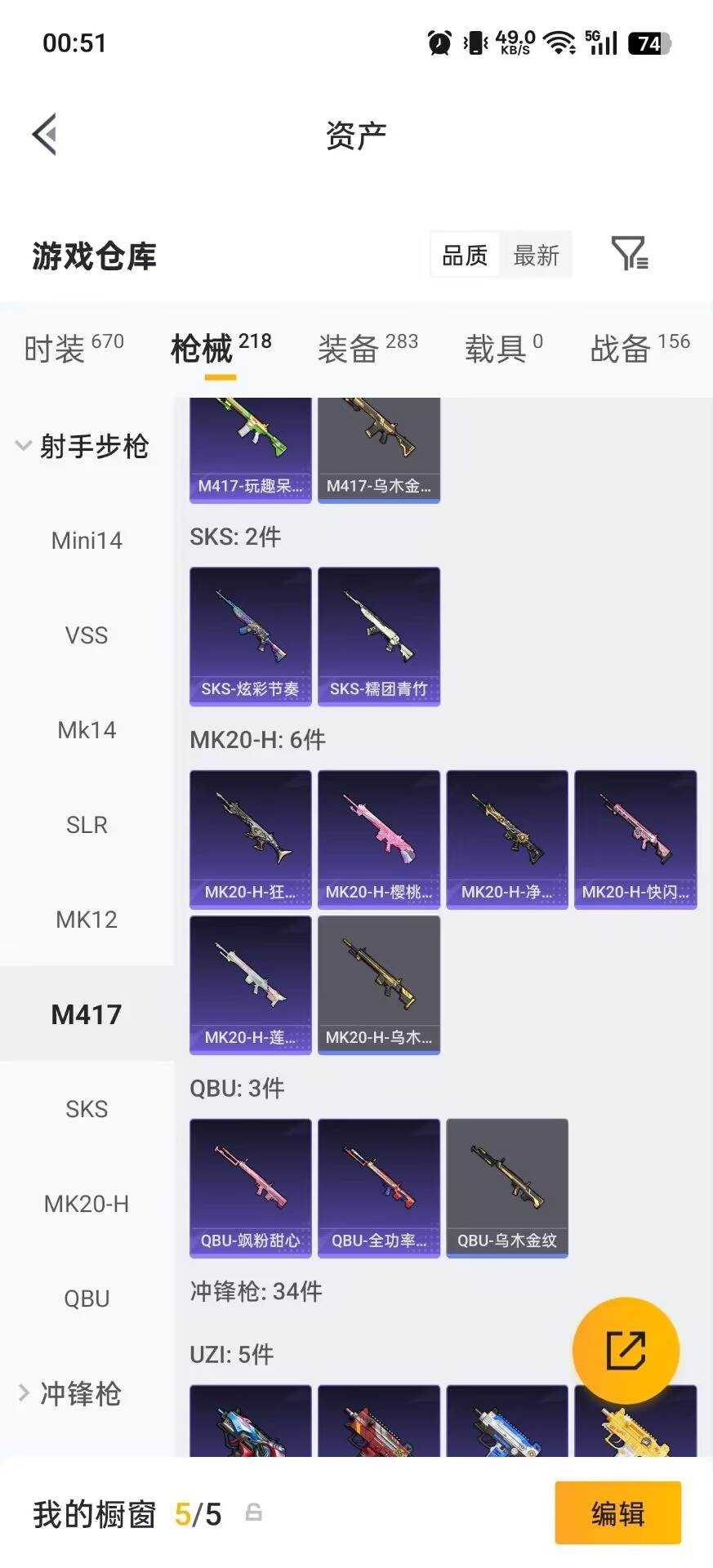Screen dimensions: 713x1568
Task: Tap the orange share floating button
Action: pyautogui.click(x=626, y=1350)
